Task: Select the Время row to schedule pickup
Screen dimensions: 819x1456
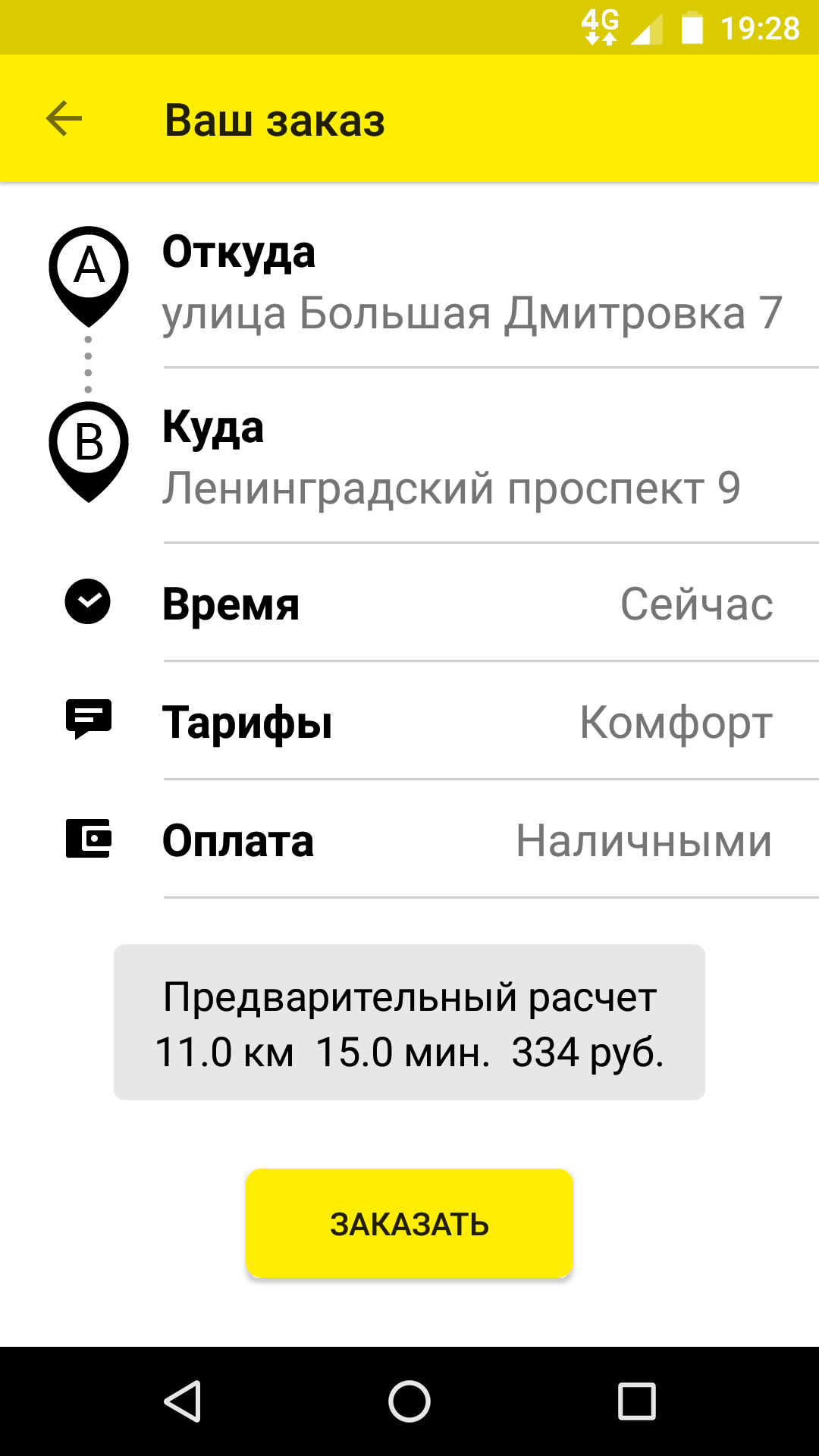Action: click(x=455, y=603)
